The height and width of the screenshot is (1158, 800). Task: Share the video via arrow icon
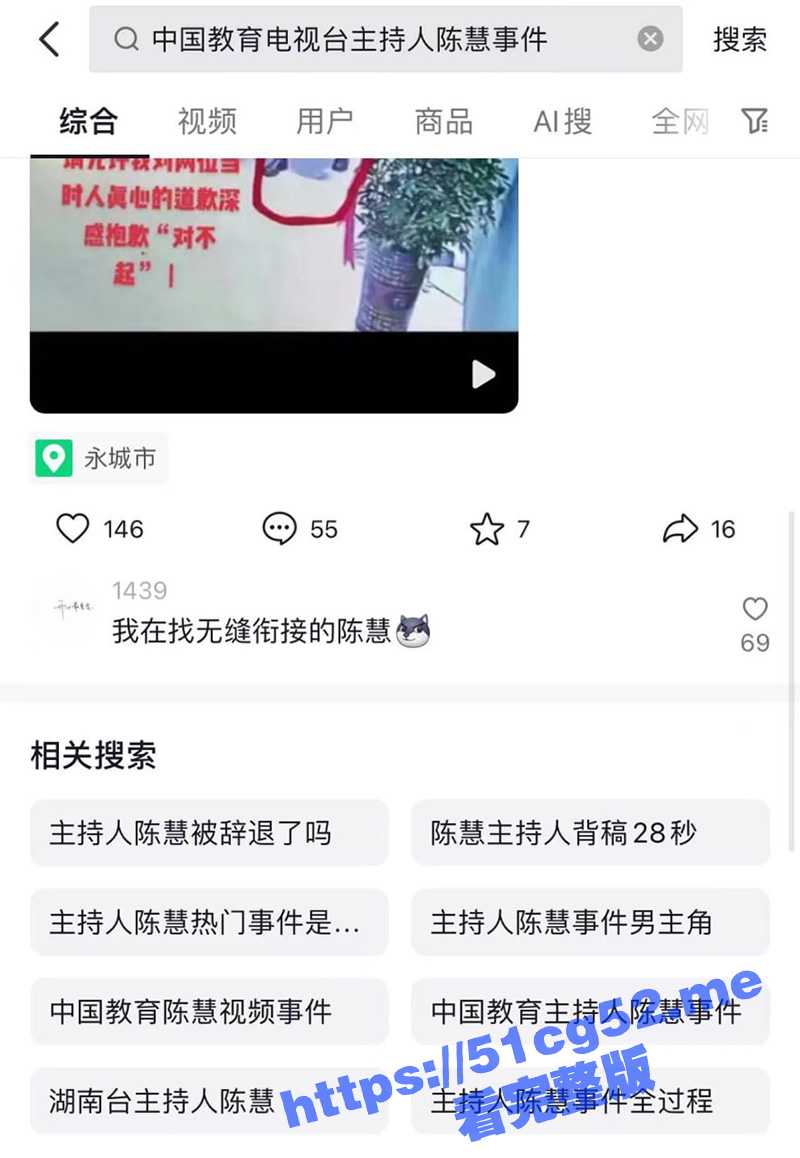point(680,528)
